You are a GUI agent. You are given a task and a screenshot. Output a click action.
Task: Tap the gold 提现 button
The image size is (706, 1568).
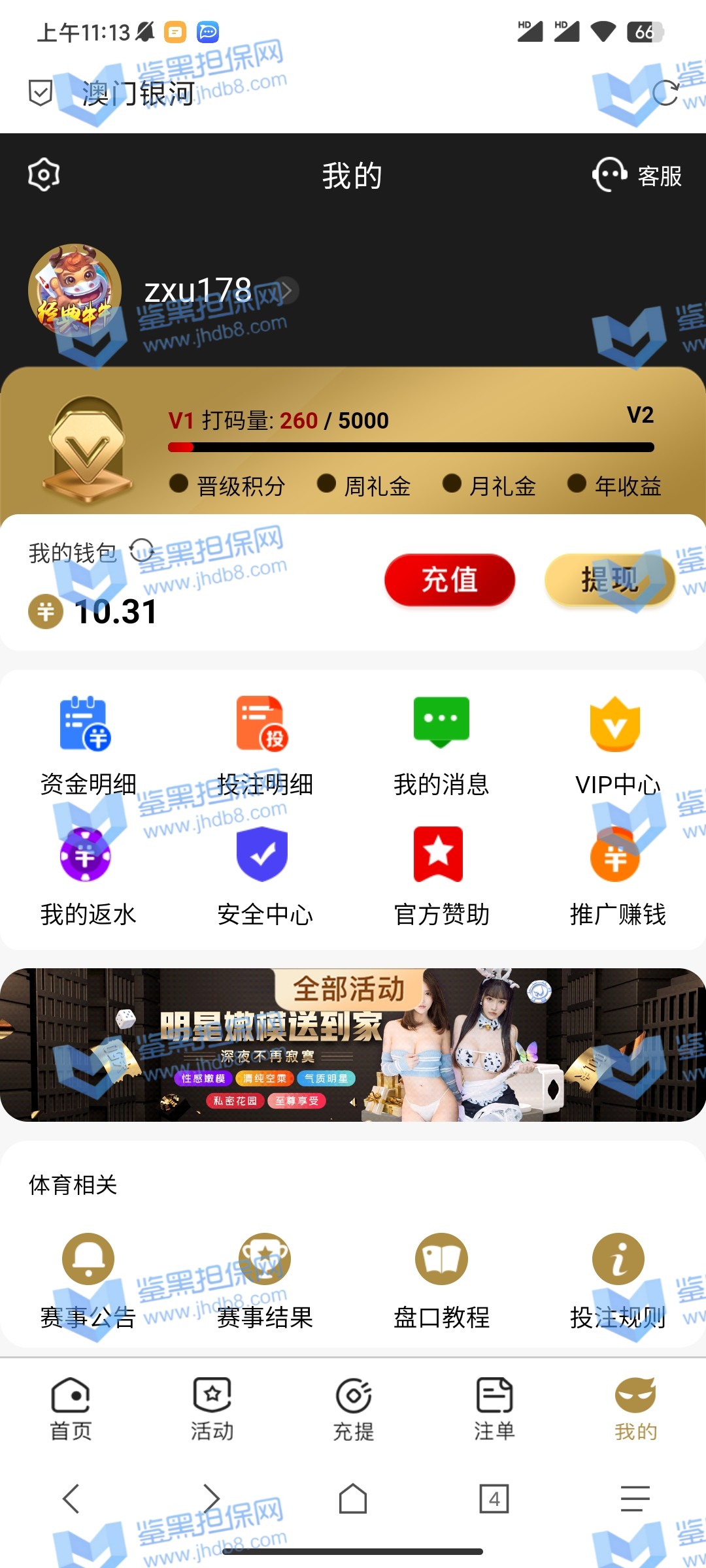609,580
